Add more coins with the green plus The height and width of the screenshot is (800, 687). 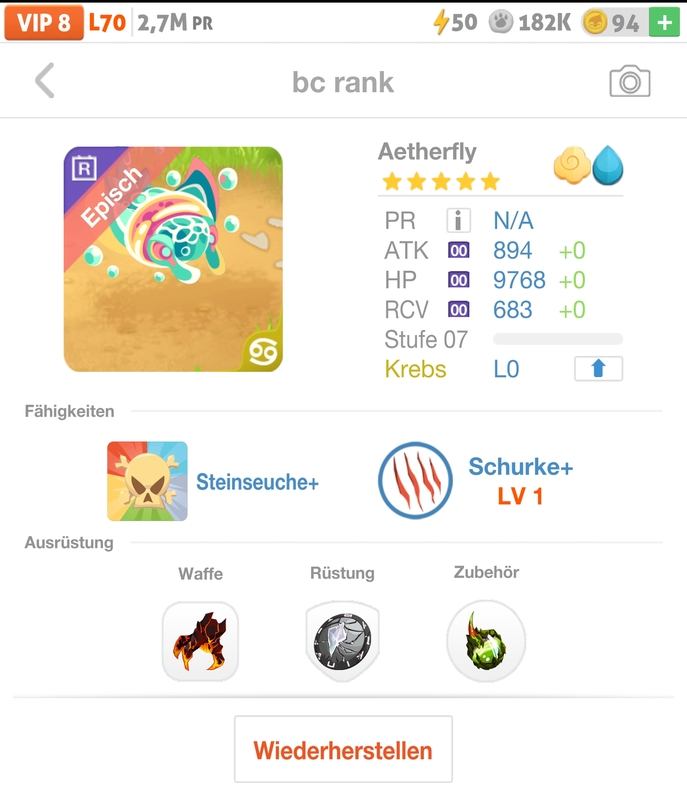point(663,22)
